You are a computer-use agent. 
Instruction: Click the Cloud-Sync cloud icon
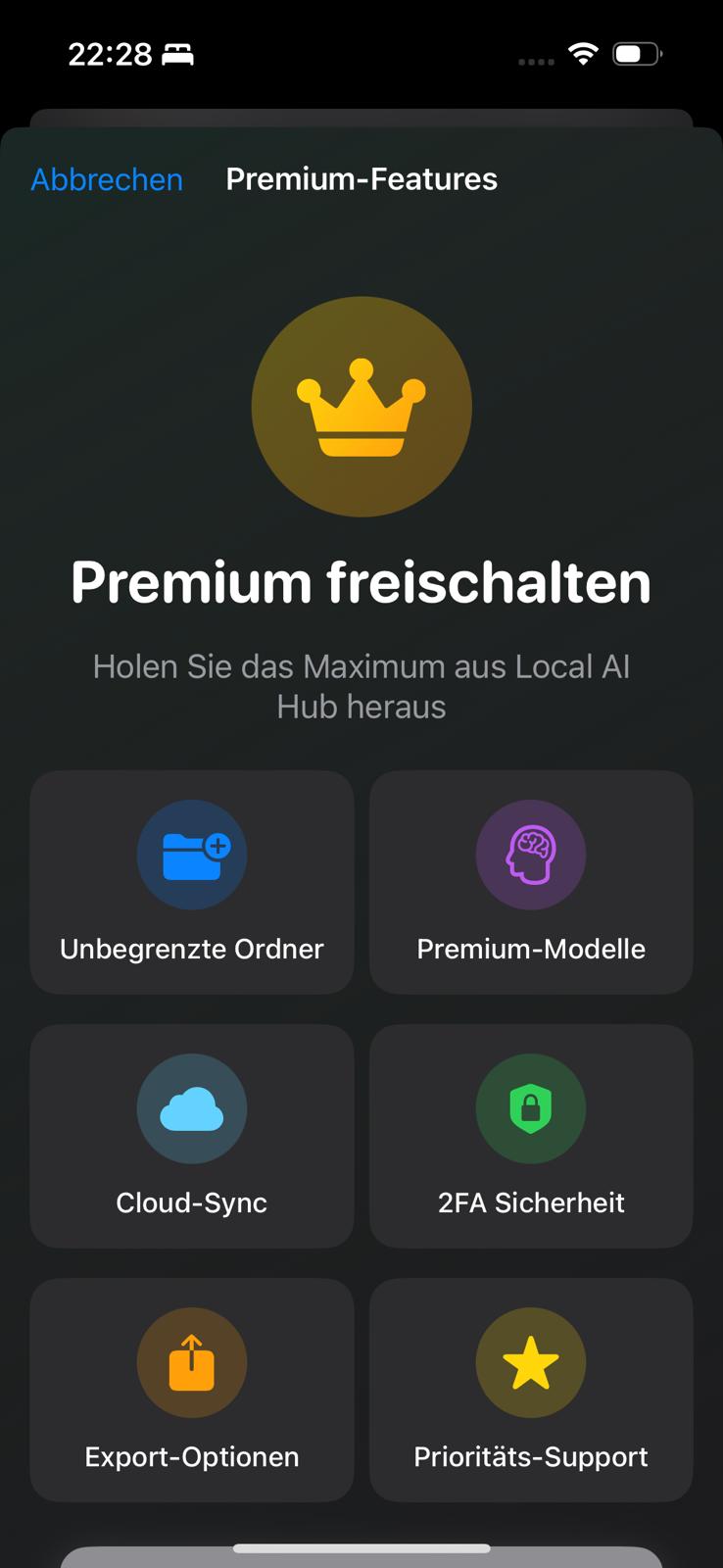(191, 1108)
